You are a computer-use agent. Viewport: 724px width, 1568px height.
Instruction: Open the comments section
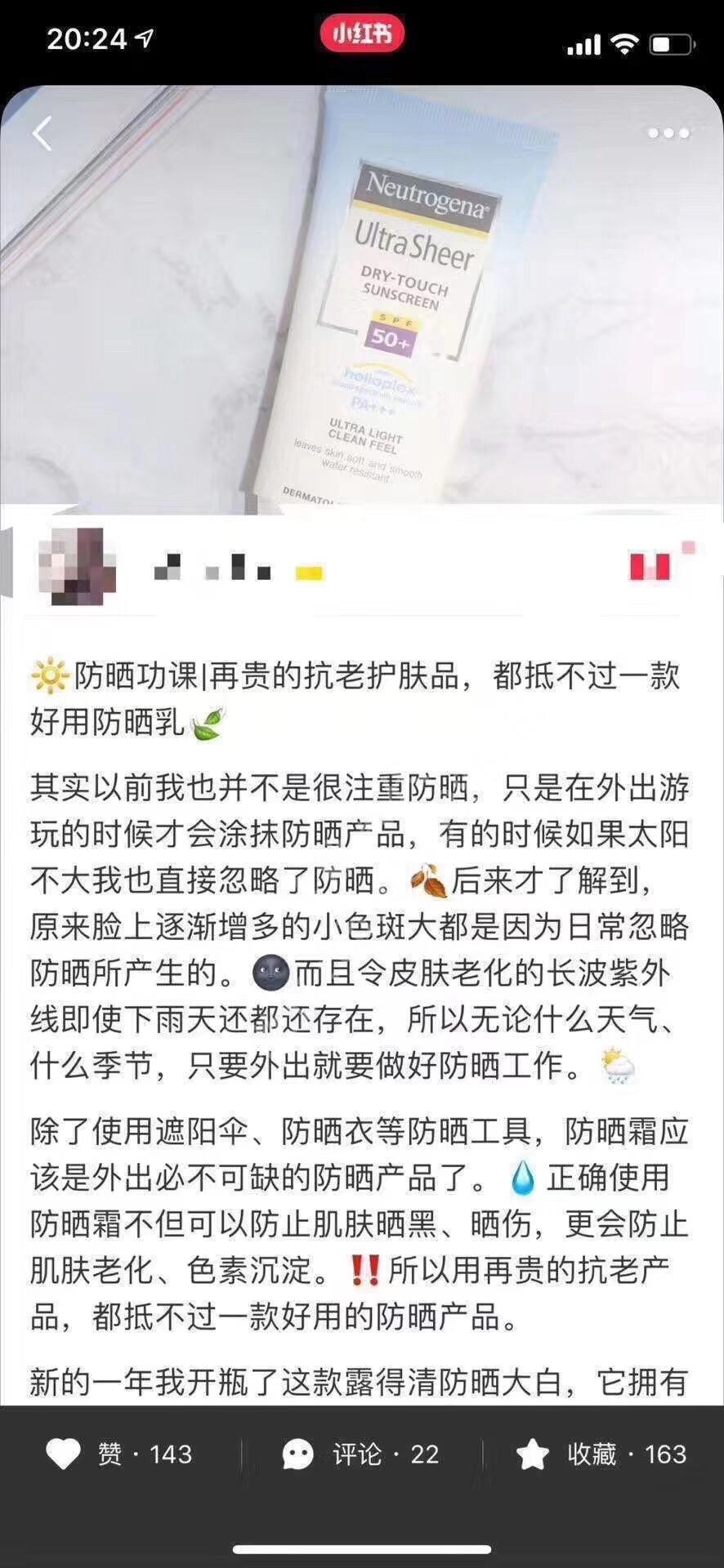298,1453
